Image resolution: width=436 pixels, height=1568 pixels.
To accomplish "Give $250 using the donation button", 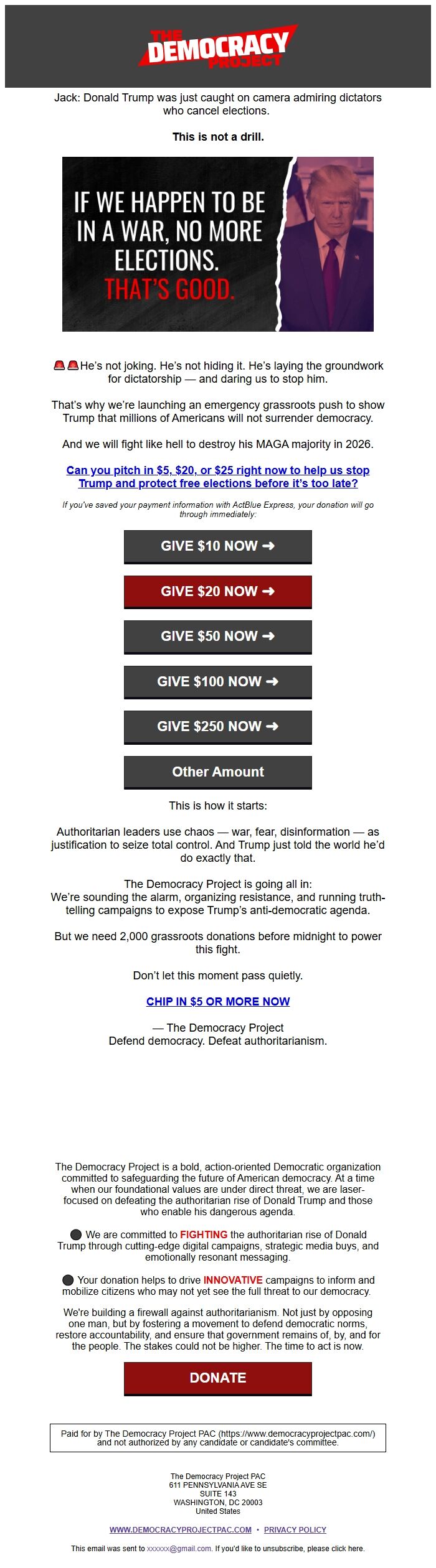I will (217, 727).
